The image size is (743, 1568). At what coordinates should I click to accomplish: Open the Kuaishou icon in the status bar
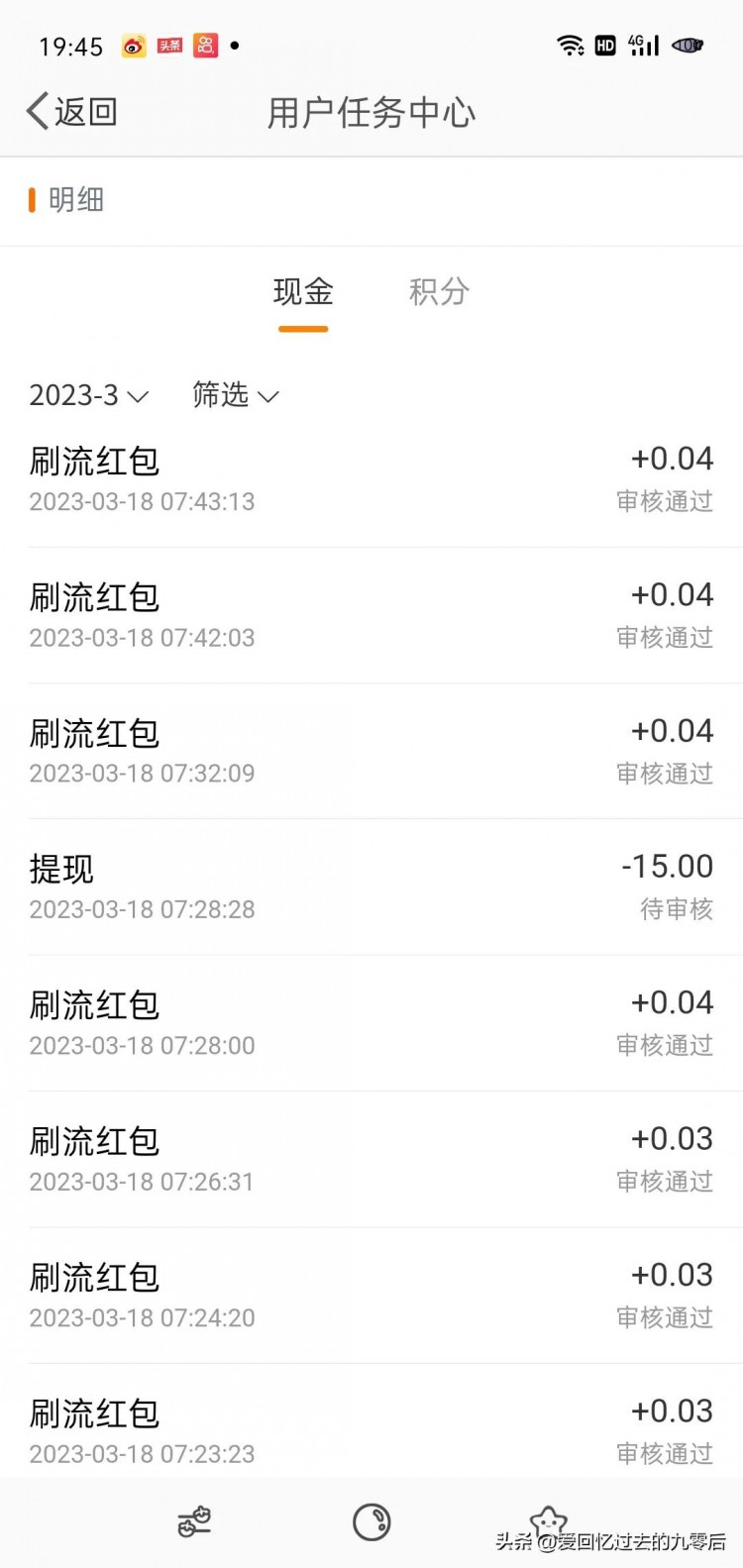206,45
